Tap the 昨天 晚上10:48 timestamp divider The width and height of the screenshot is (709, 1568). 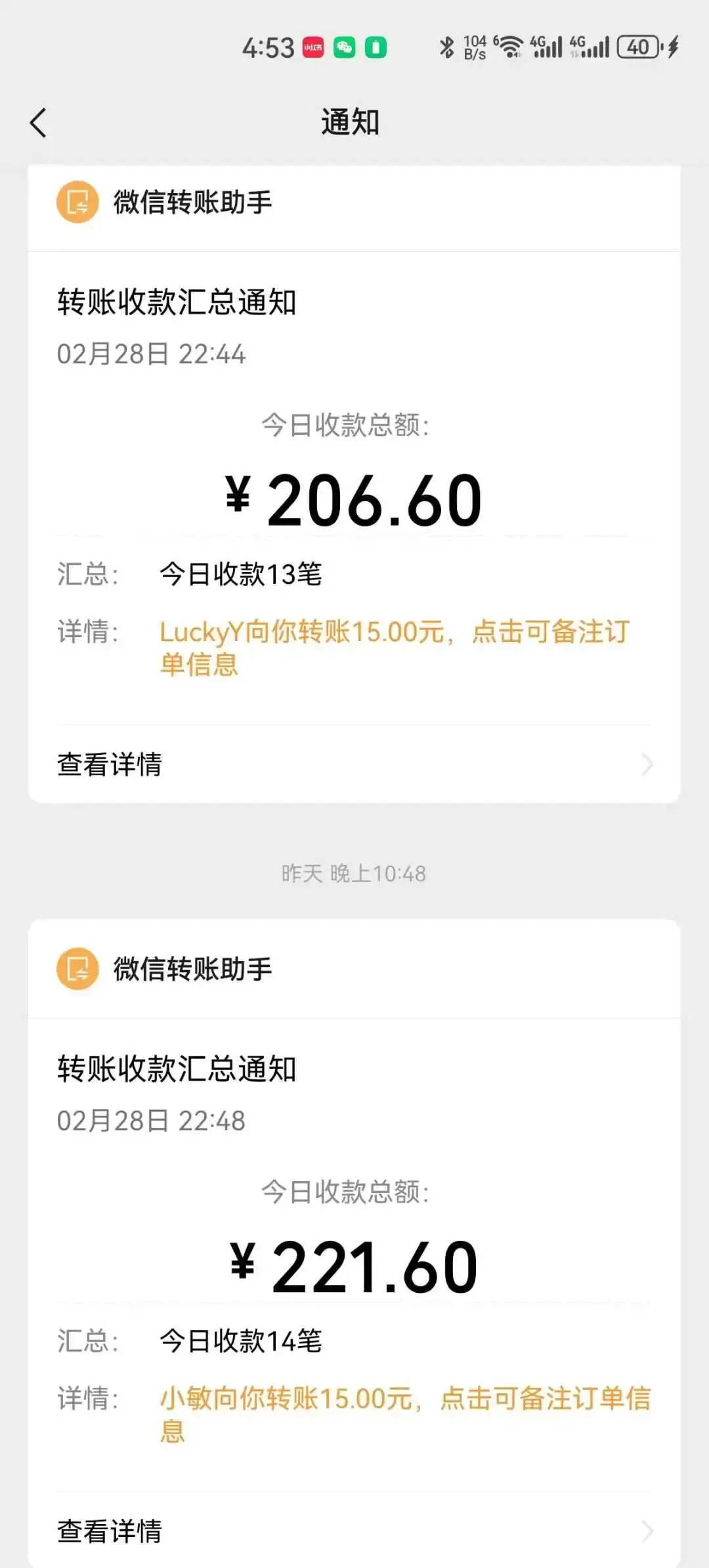coord(354,873)
